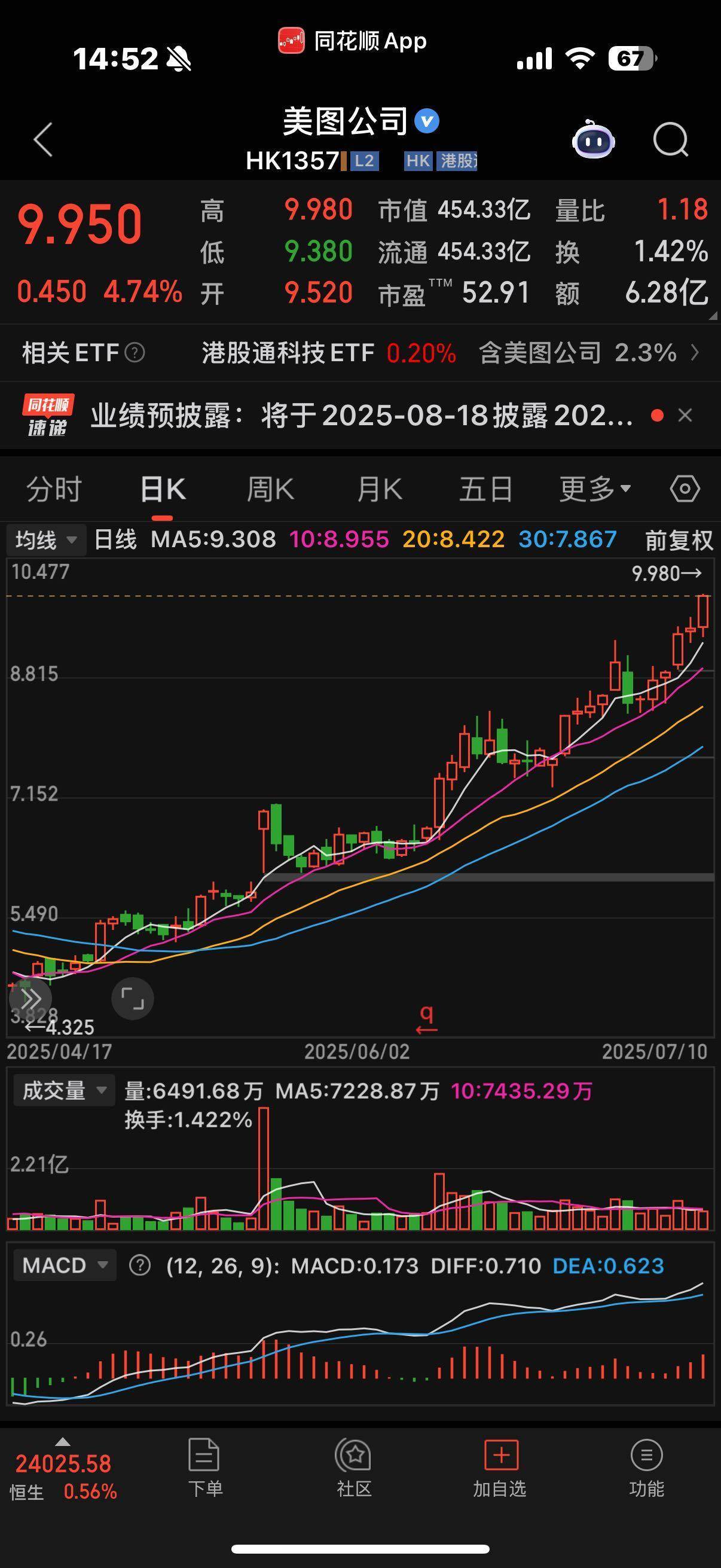
Task: Switch to the 月K chart tab
Action: [x=379, y=489]
